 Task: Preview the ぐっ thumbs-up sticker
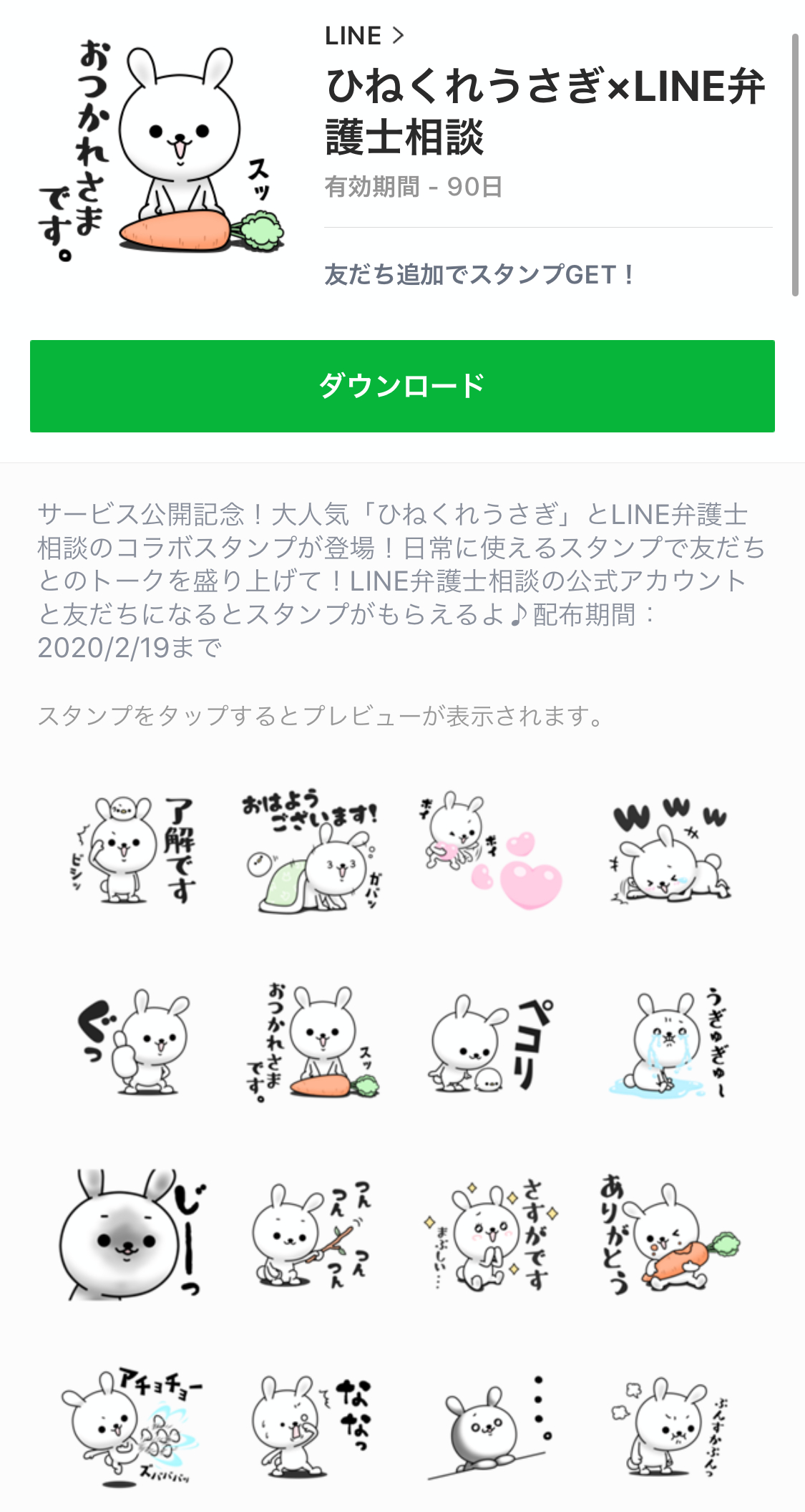pyautogui.click(x=133, y=1042)
